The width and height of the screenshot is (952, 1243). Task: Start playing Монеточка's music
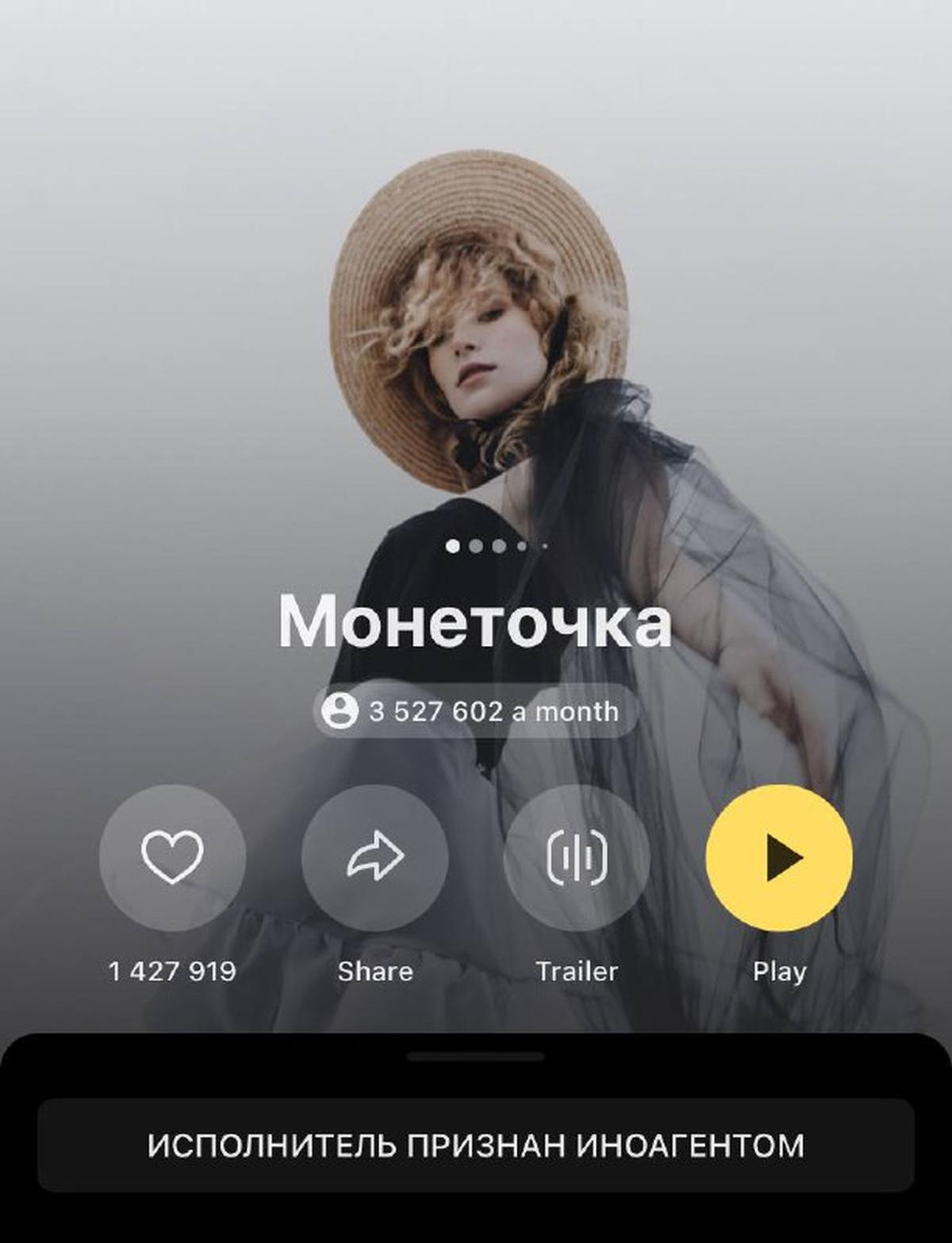(x=779, y=858)
